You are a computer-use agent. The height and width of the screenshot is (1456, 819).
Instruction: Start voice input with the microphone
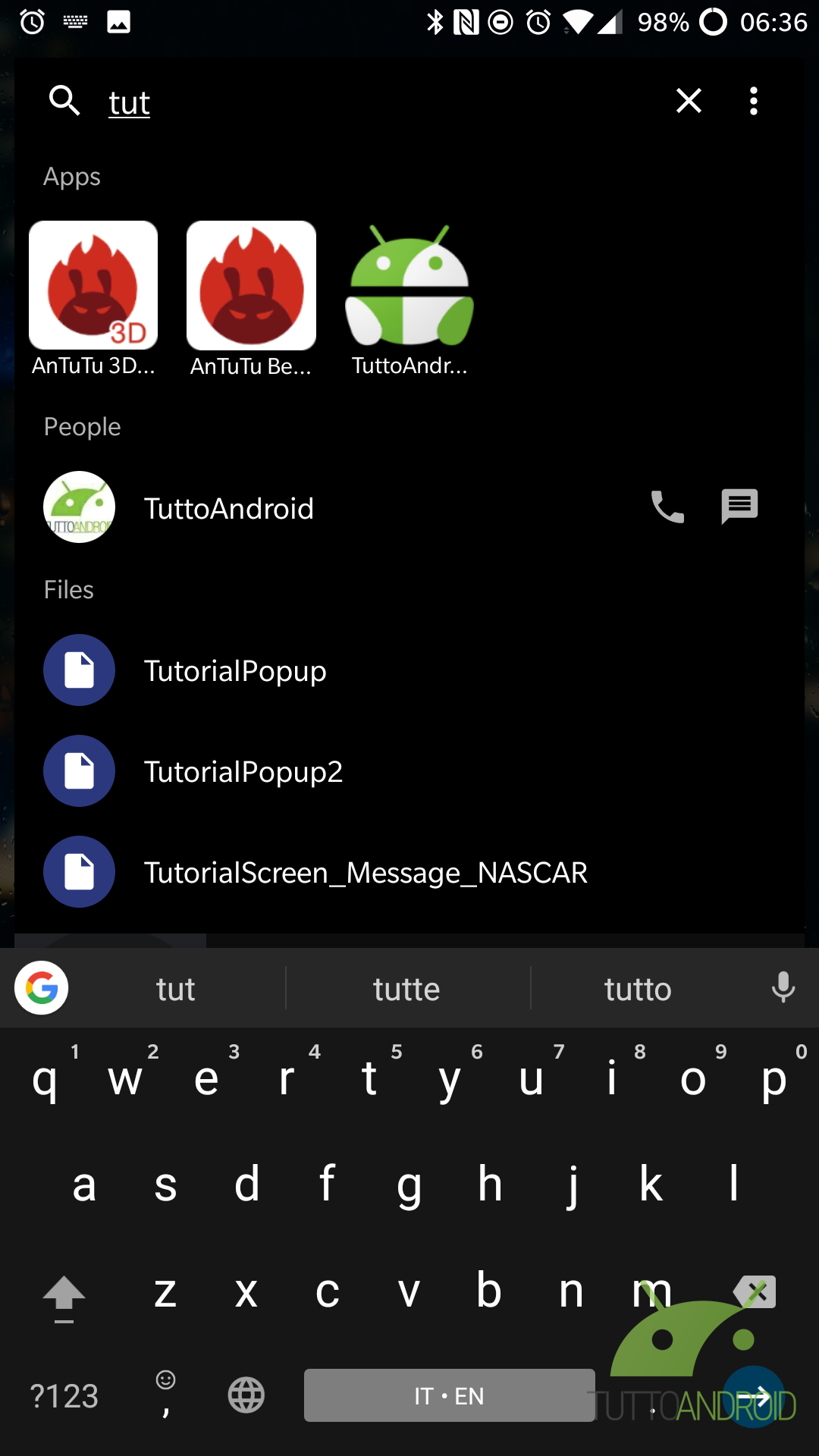pos(783,988)
